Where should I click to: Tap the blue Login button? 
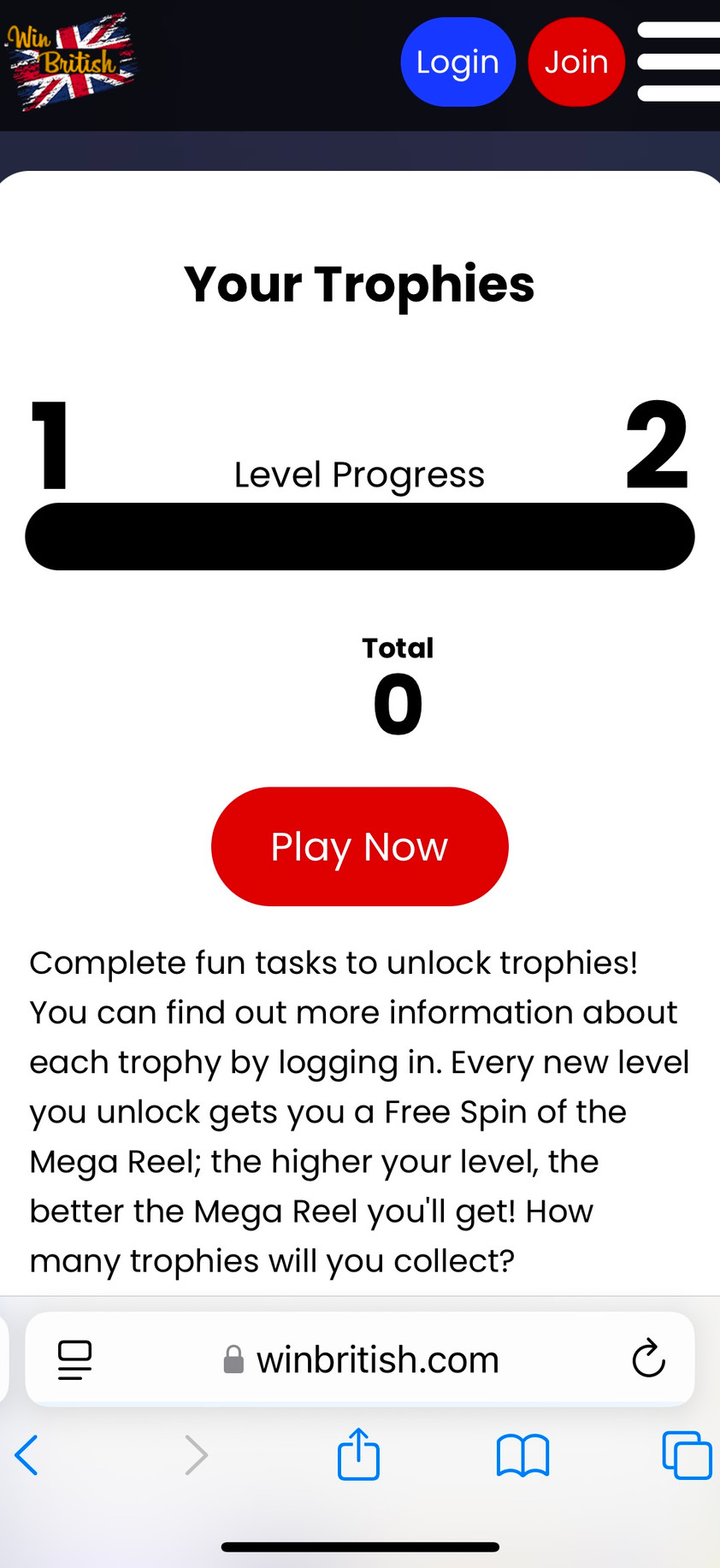[457, 62]
